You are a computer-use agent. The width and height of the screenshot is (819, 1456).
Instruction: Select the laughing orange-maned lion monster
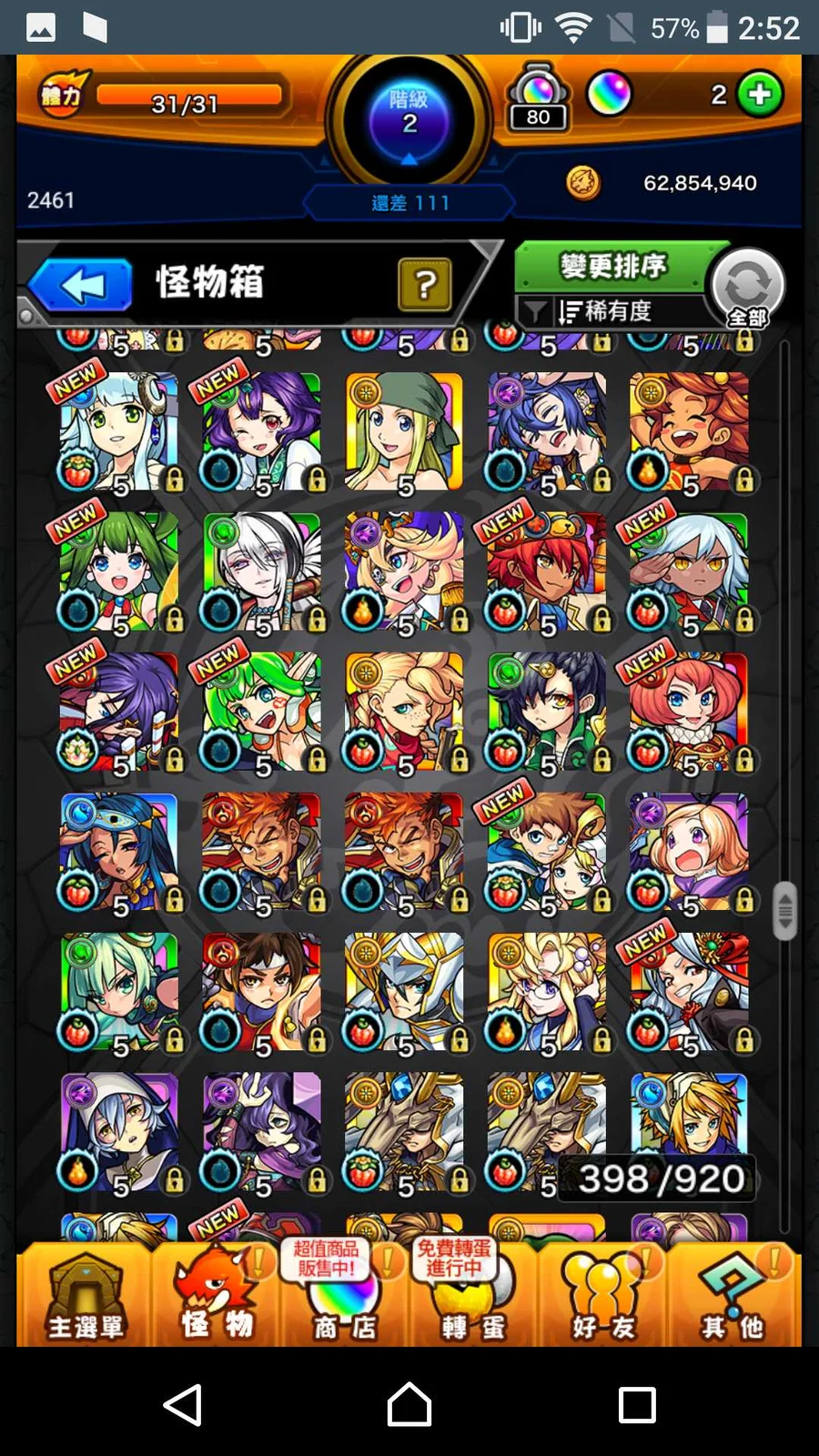coord(689,431)
